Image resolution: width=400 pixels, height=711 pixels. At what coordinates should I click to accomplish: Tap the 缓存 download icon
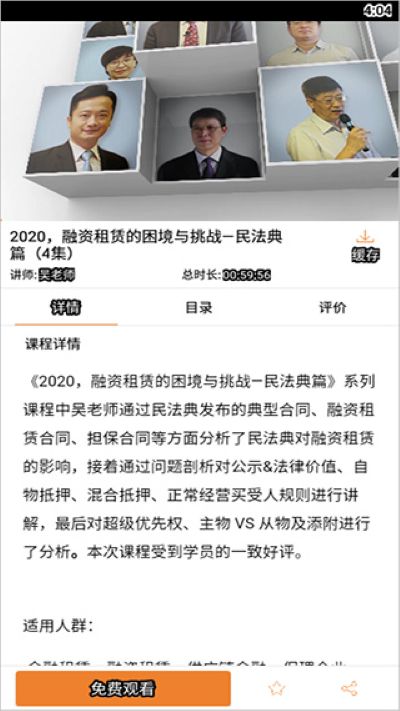click(x=365, y=247)
